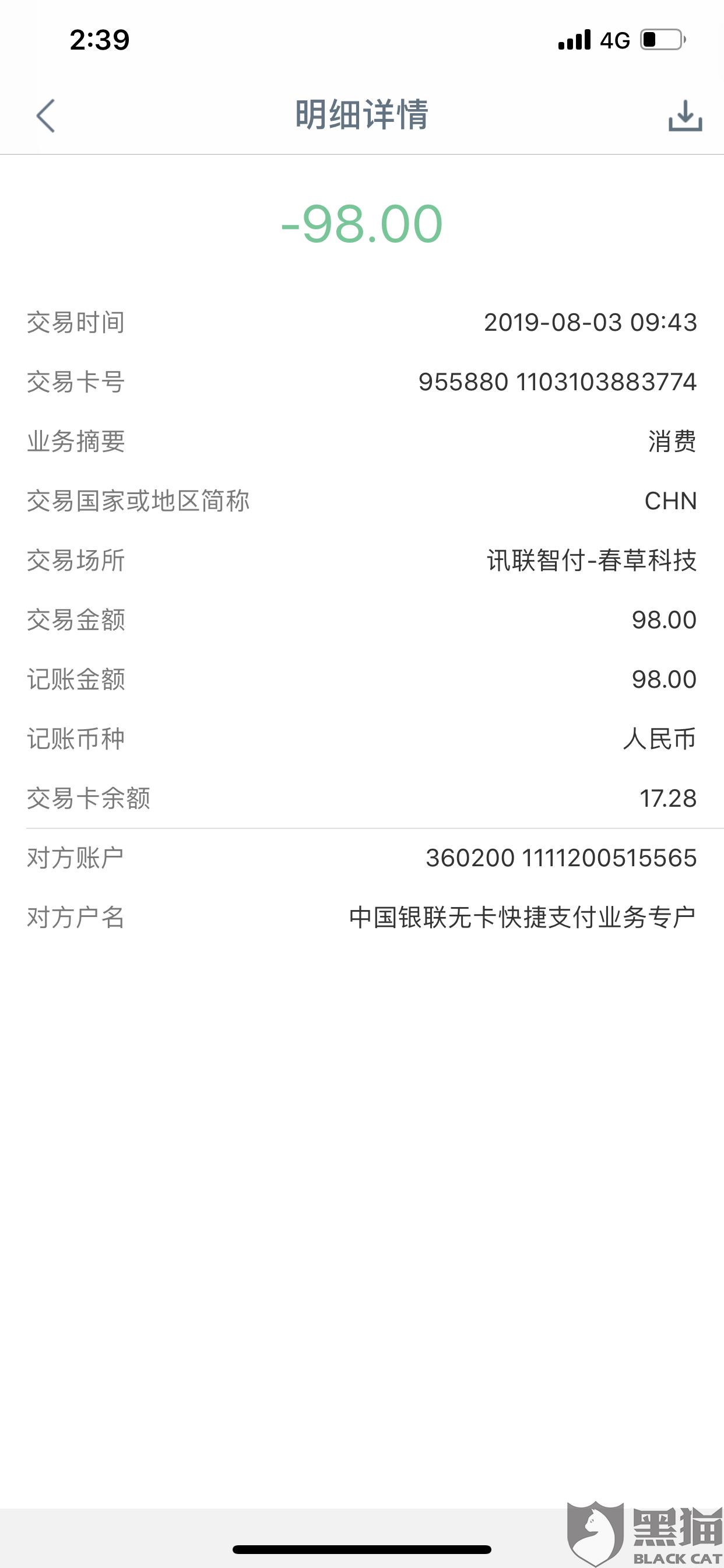Download the transaction detail receipt

pyautogui.click(x=685, y=116)
